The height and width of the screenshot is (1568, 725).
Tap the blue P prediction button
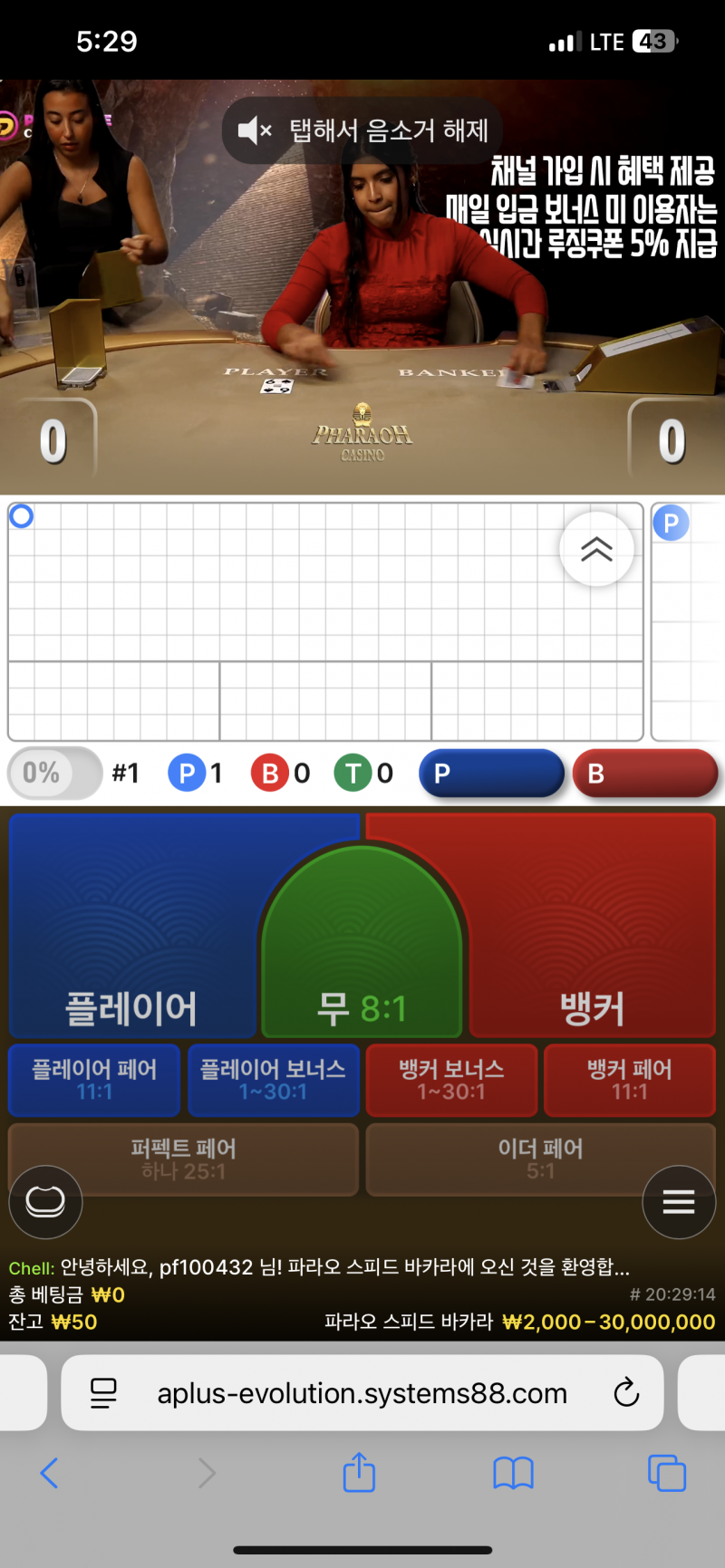(492, 774)
